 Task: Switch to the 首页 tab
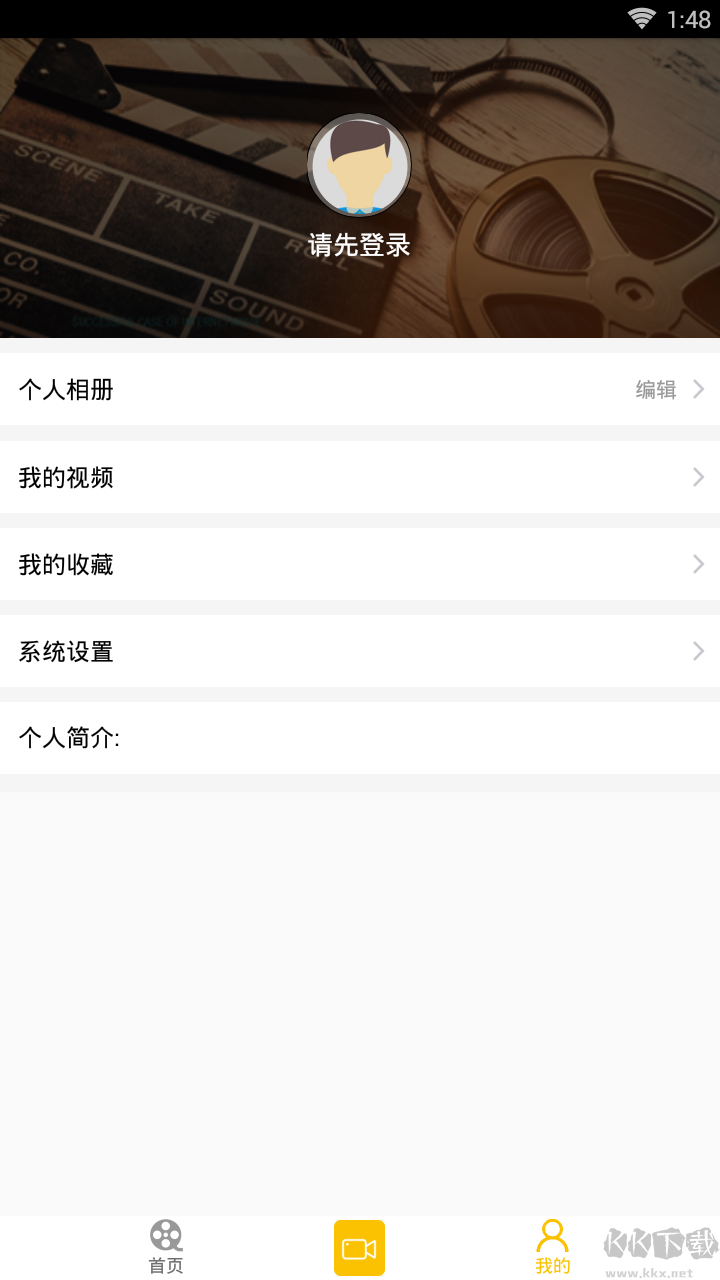click(166, 1247)
